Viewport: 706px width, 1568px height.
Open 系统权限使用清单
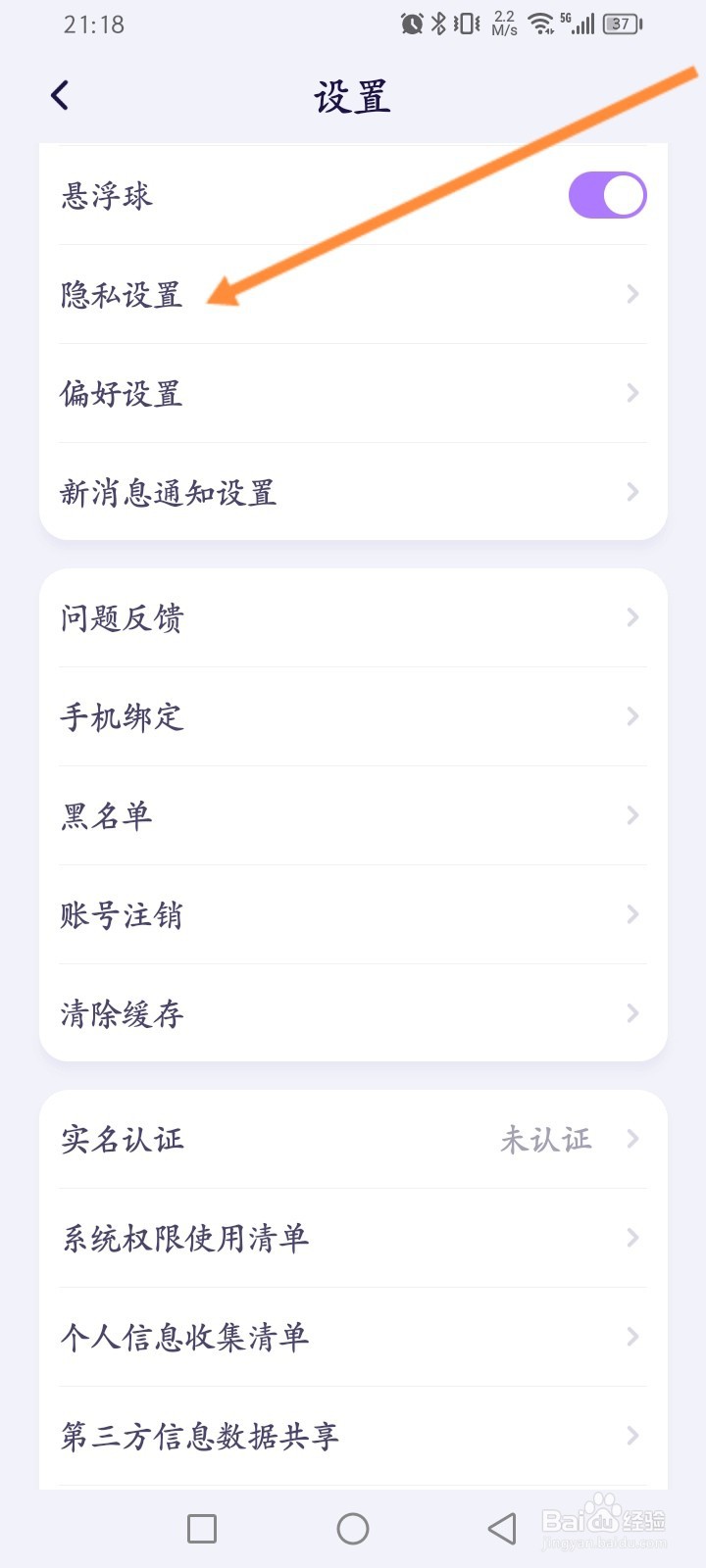353,1238
